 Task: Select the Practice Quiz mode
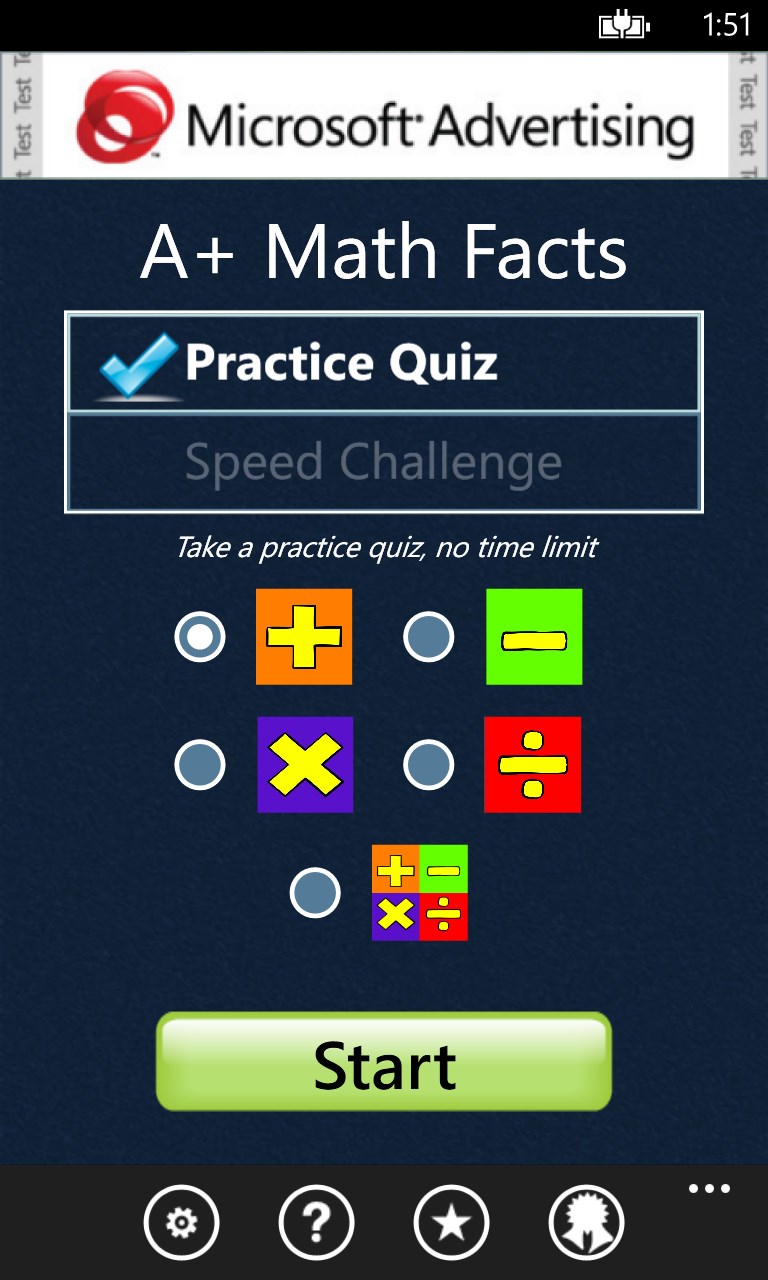click(384, 362)
